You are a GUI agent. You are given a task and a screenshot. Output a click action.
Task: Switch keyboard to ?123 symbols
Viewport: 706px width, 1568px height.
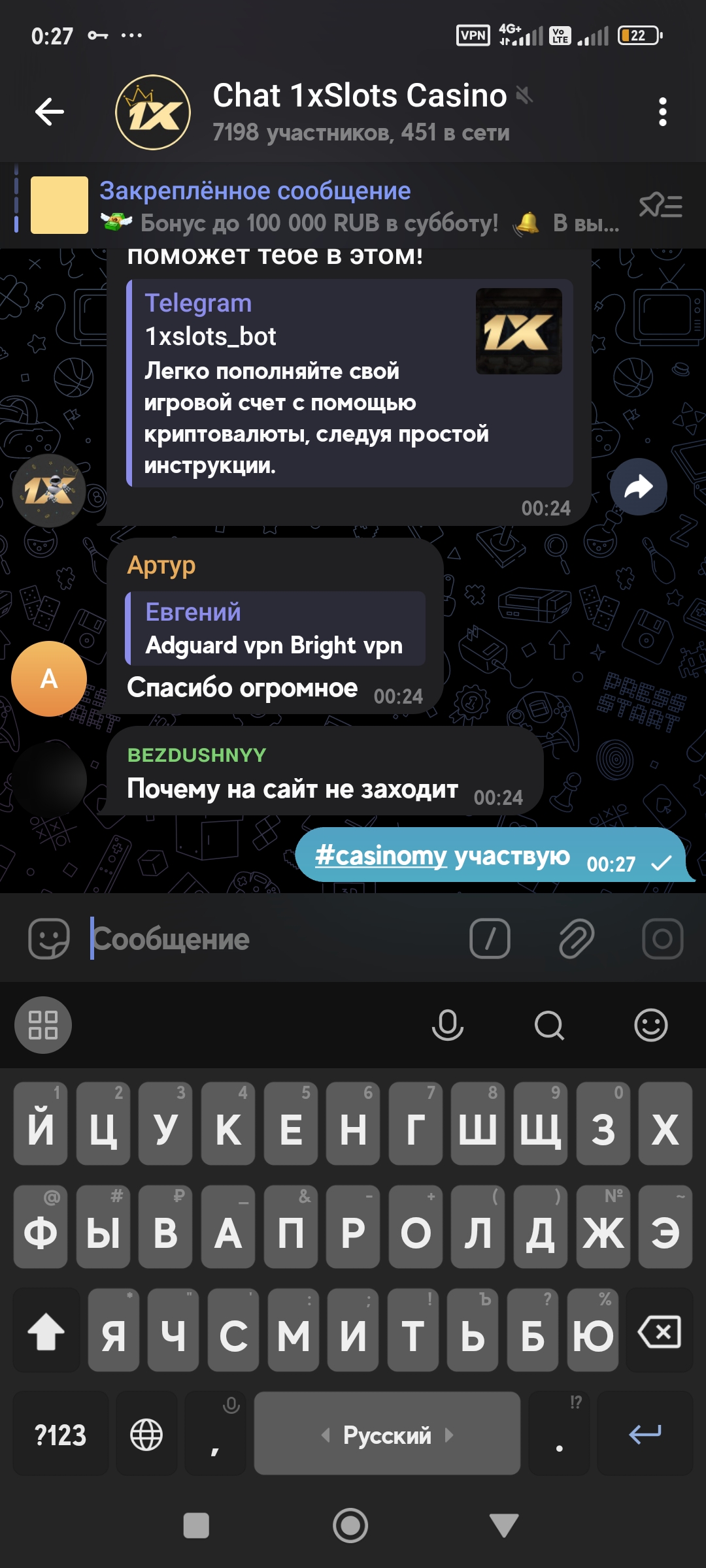pos(60,1433)
